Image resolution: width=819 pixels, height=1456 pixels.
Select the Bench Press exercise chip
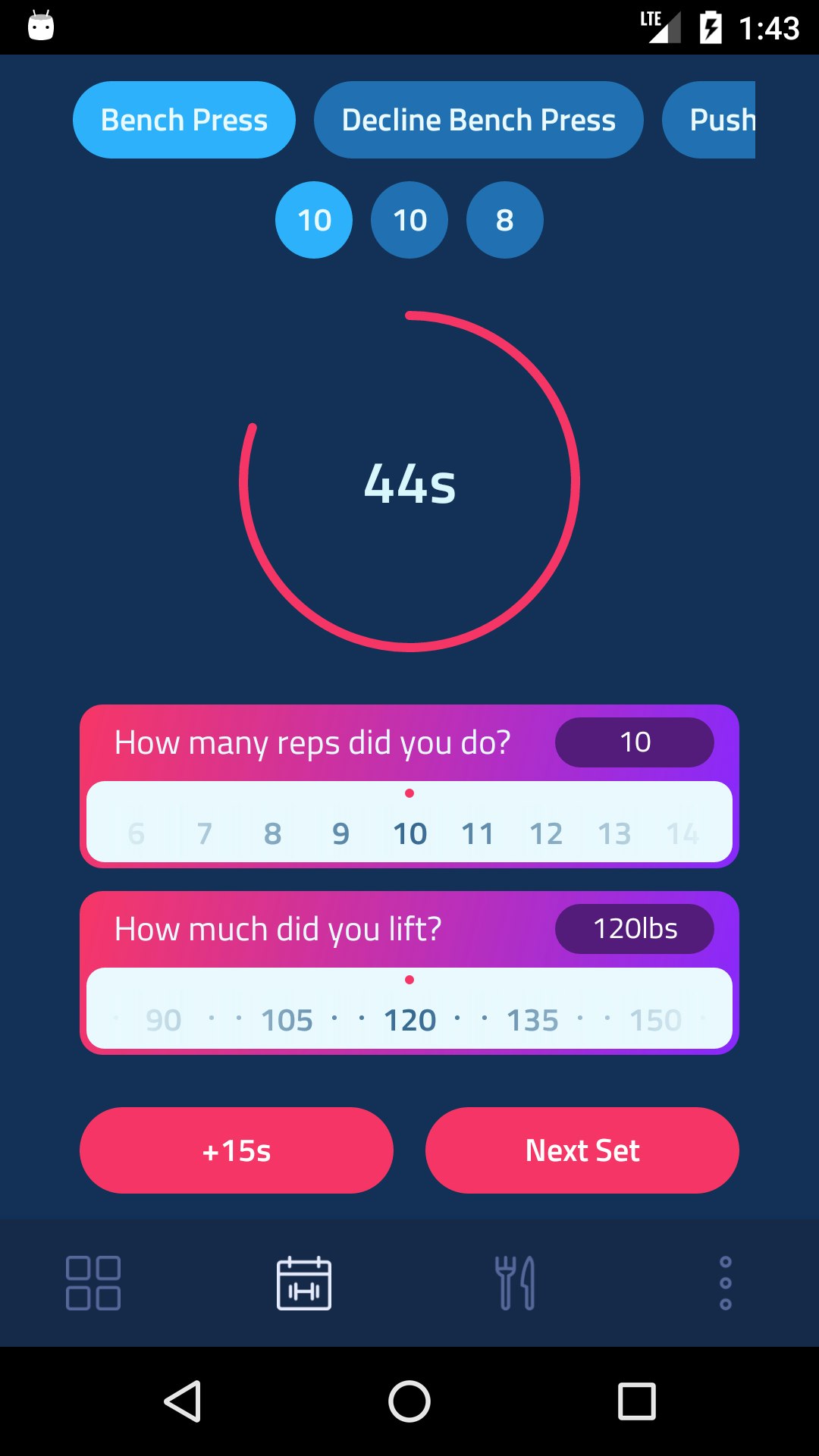coord(184,120)
